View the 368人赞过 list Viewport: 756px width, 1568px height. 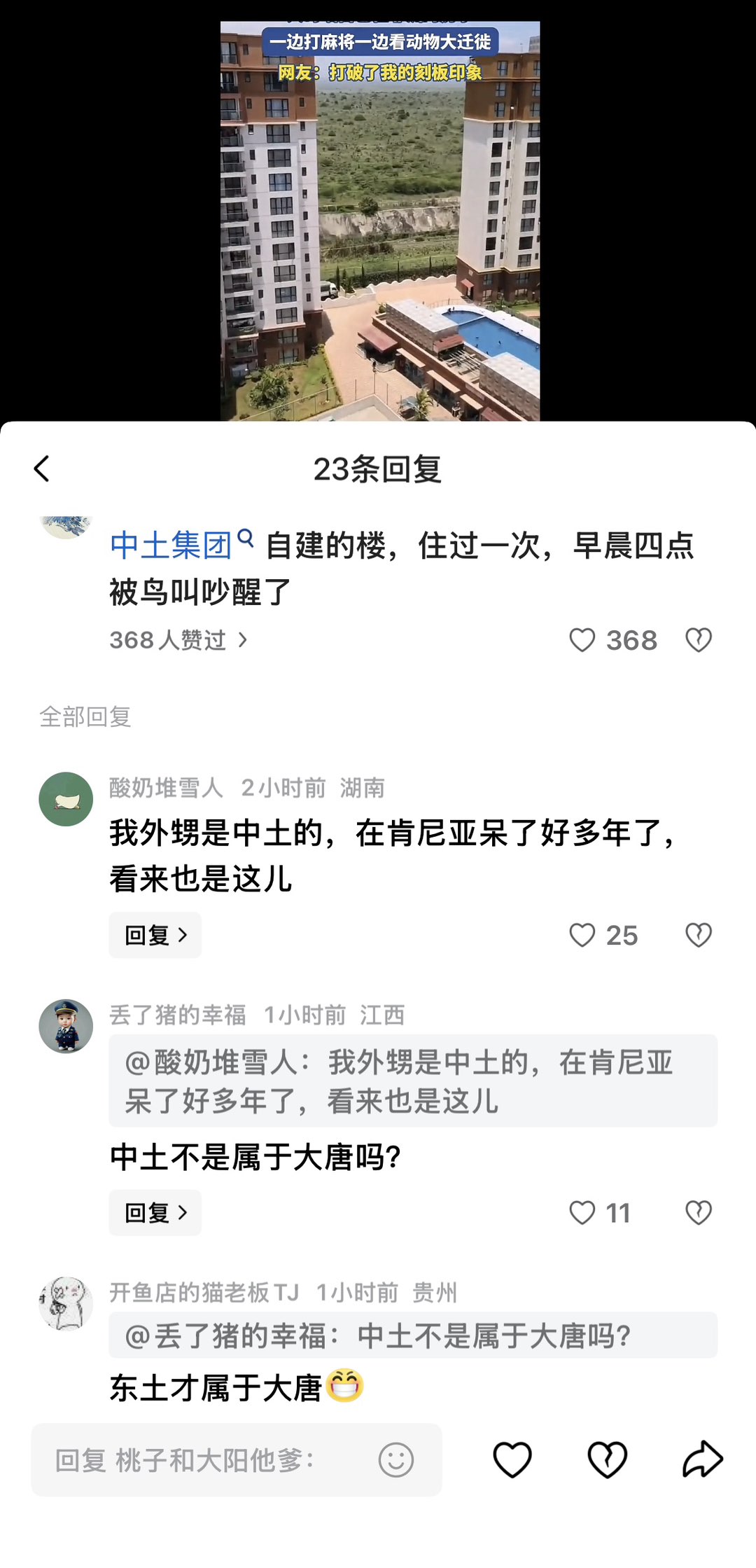[x=178, y=640]
